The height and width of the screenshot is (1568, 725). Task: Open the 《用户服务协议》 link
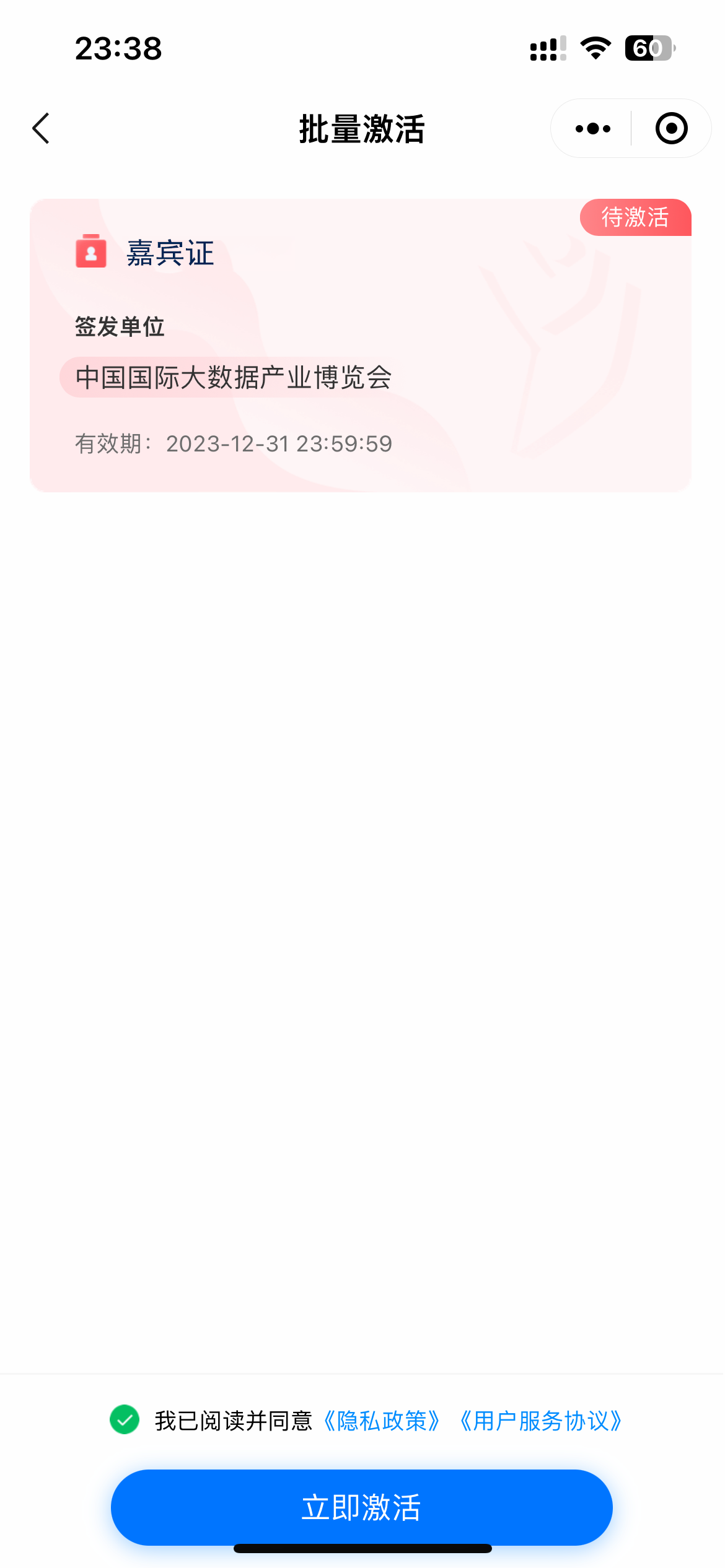coord(540,1421)
